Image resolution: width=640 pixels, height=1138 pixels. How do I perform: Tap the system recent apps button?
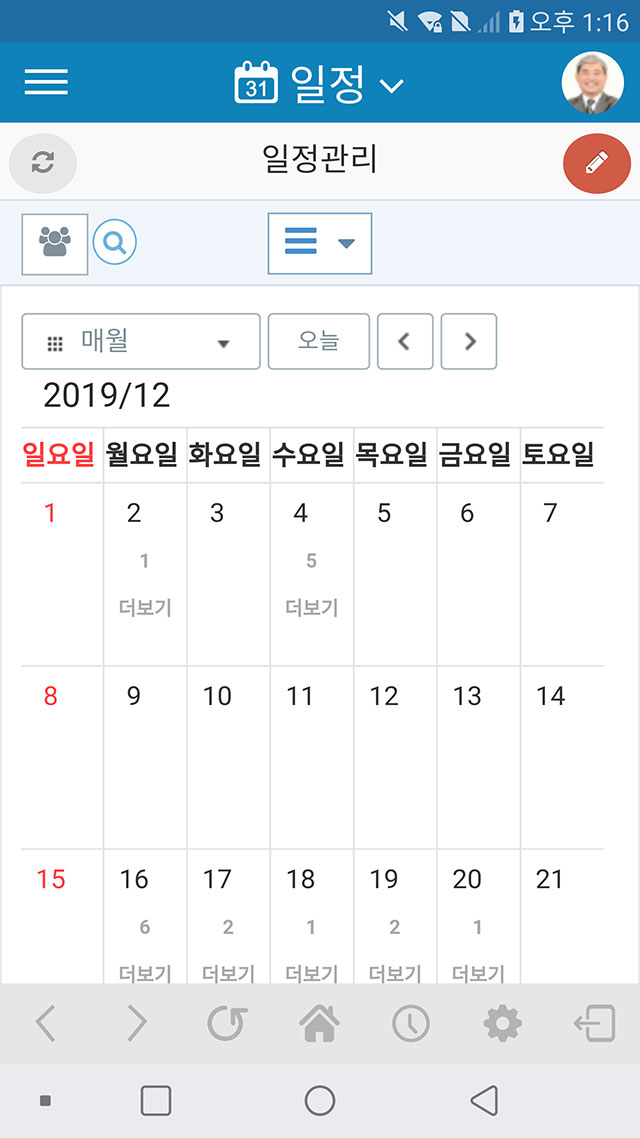156,1101
